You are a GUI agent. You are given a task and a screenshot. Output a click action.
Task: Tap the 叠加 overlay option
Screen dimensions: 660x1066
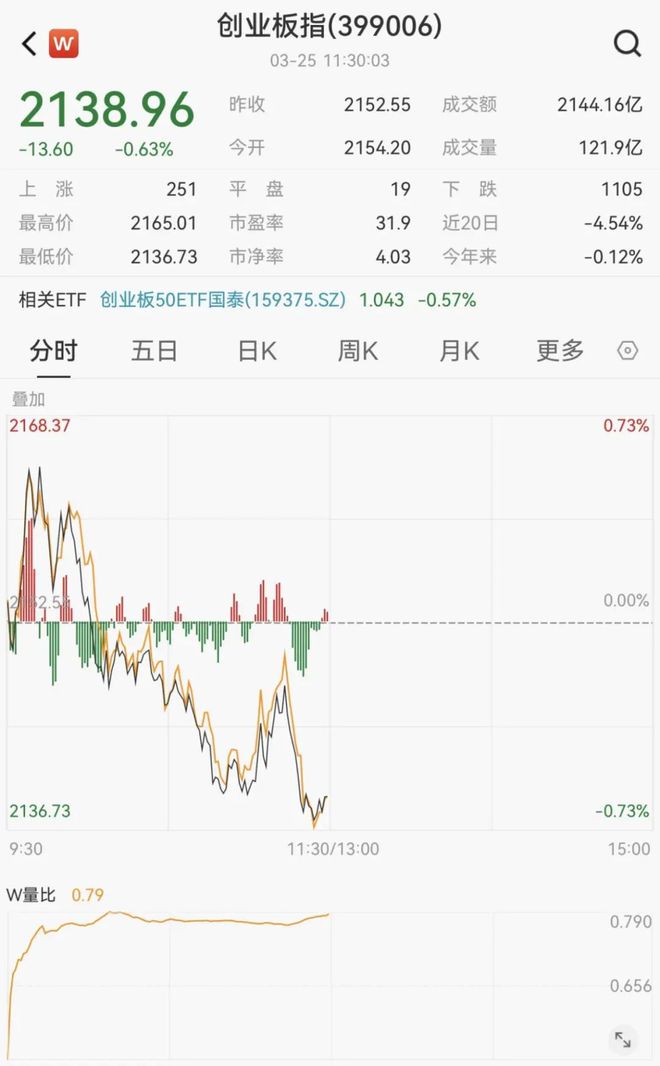[x=28, y=399]
